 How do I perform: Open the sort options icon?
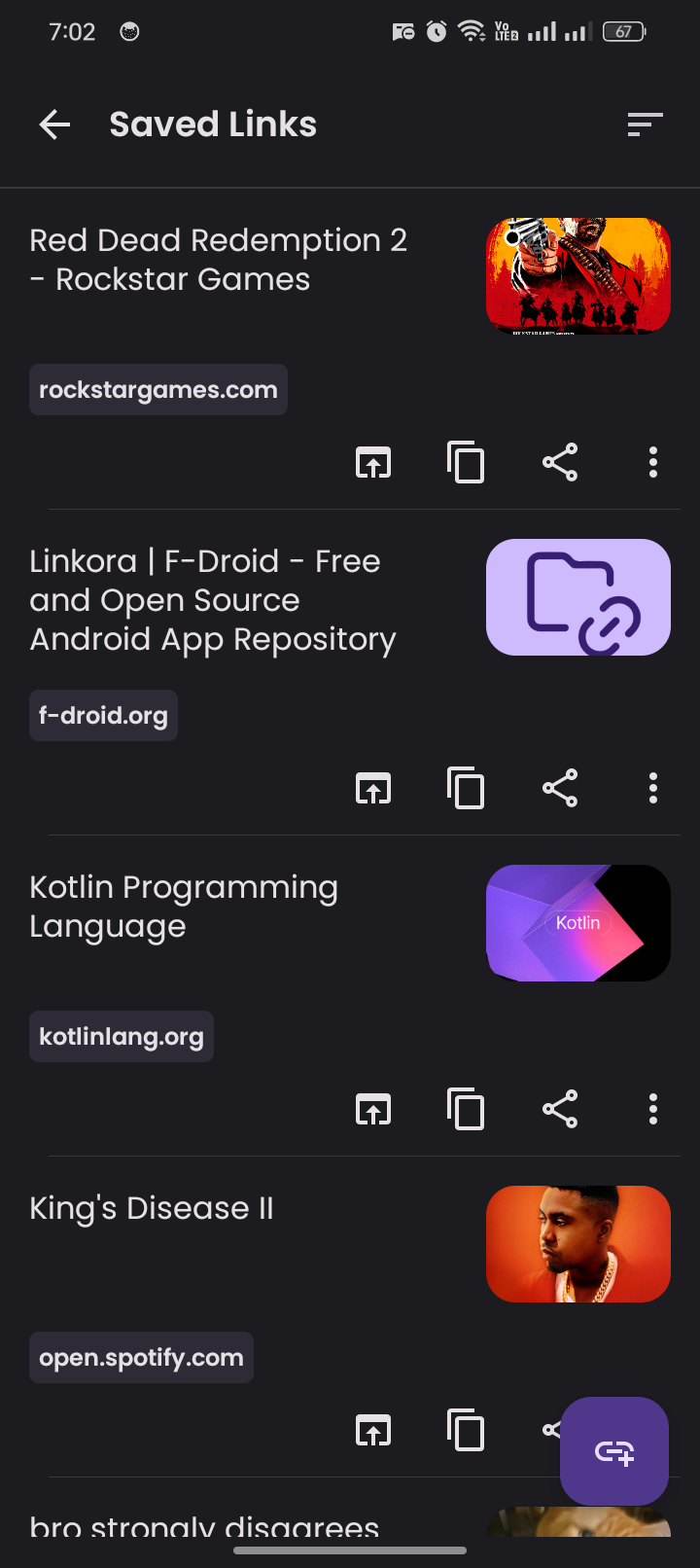tap(645, 125)
